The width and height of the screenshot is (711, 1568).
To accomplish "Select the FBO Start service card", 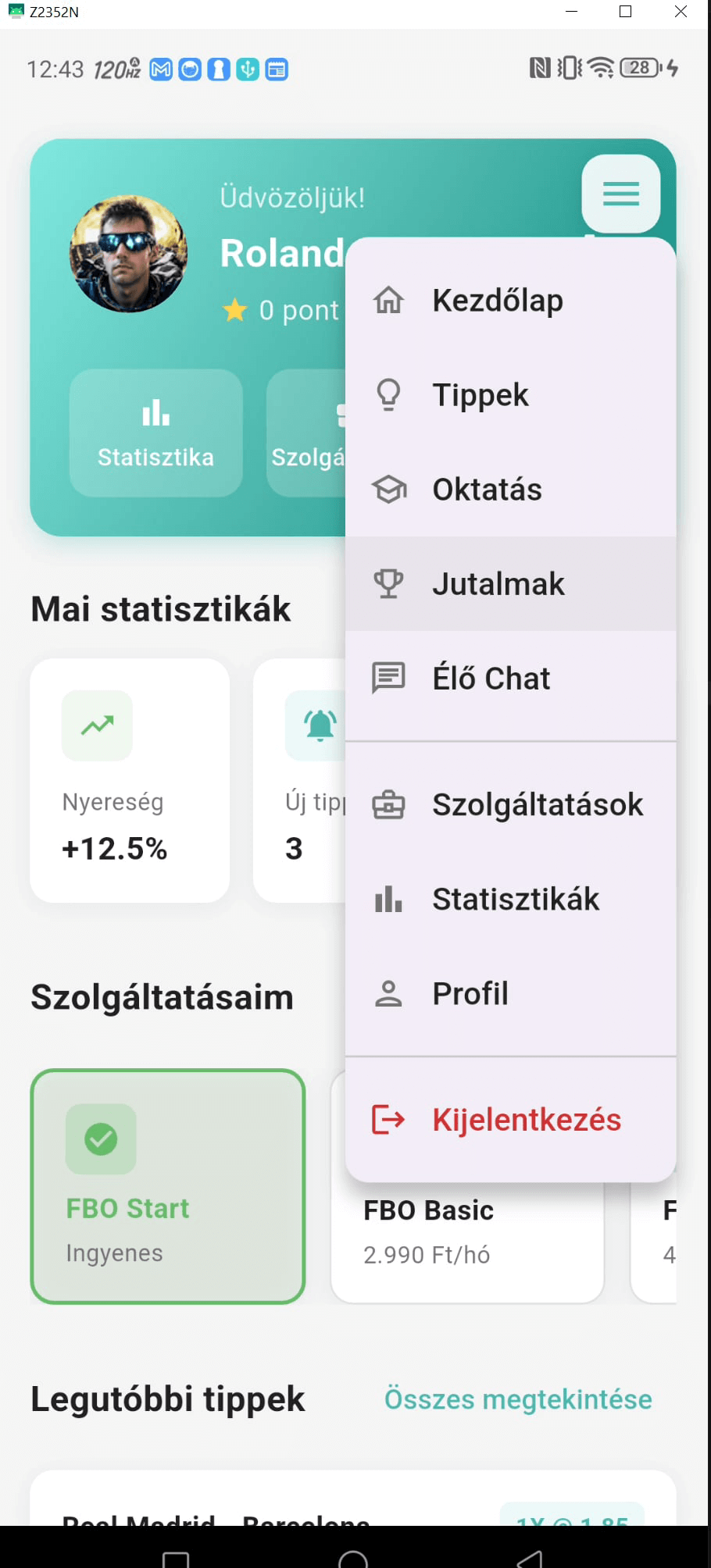I will tap(167, 1185).
